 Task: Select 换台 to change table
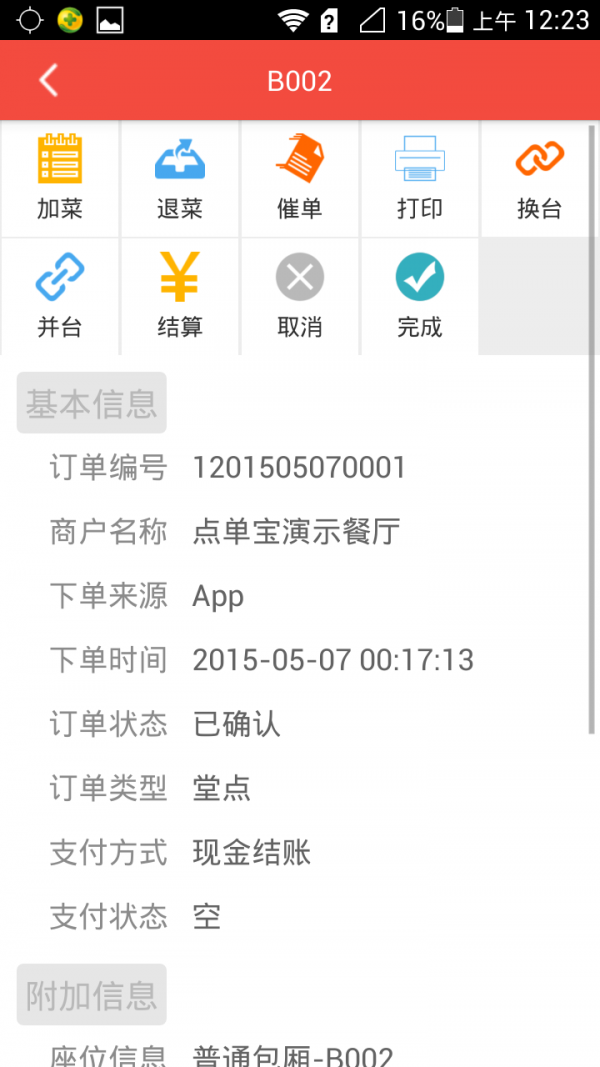tap(540, 178)
